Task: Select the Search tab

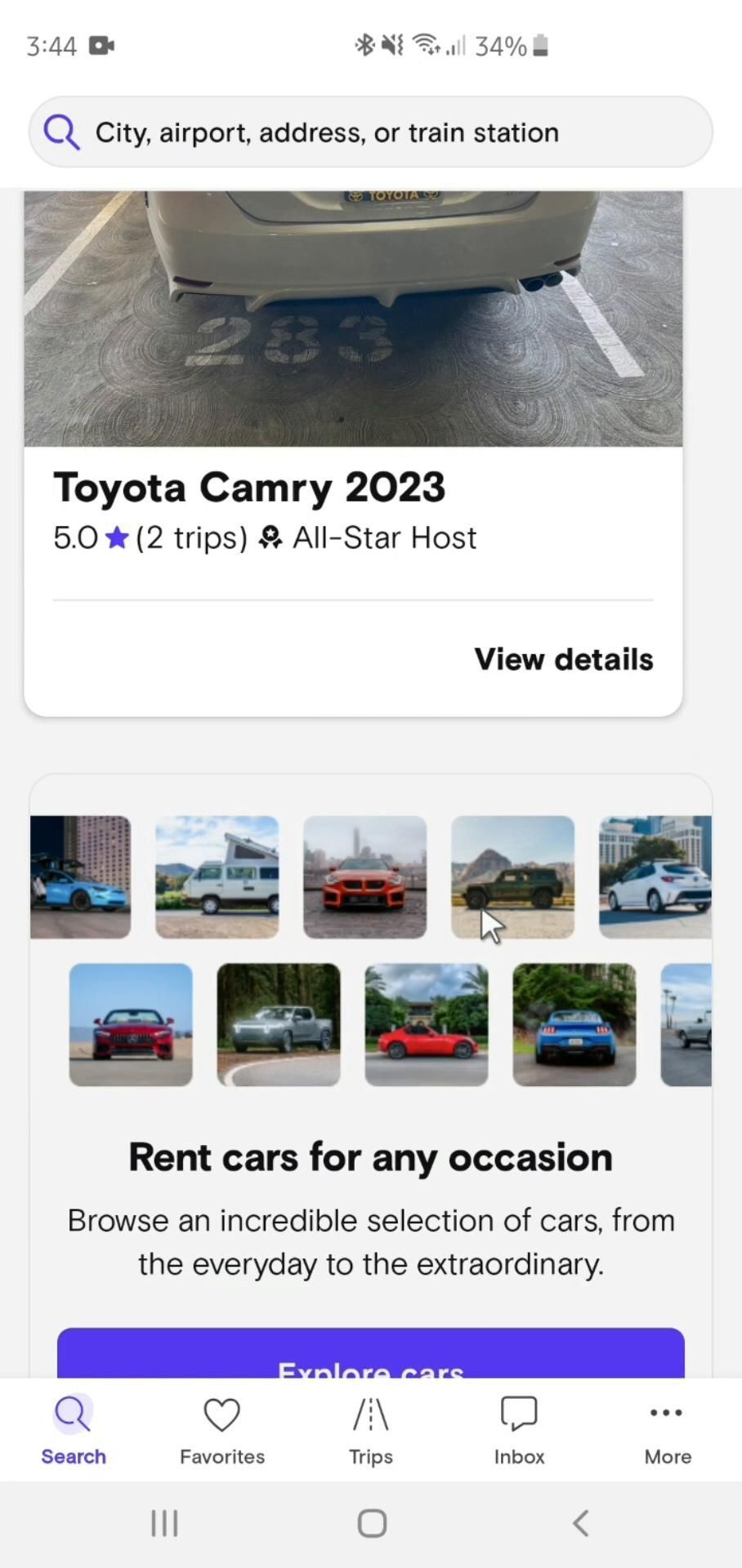Action: (74, 1430)
